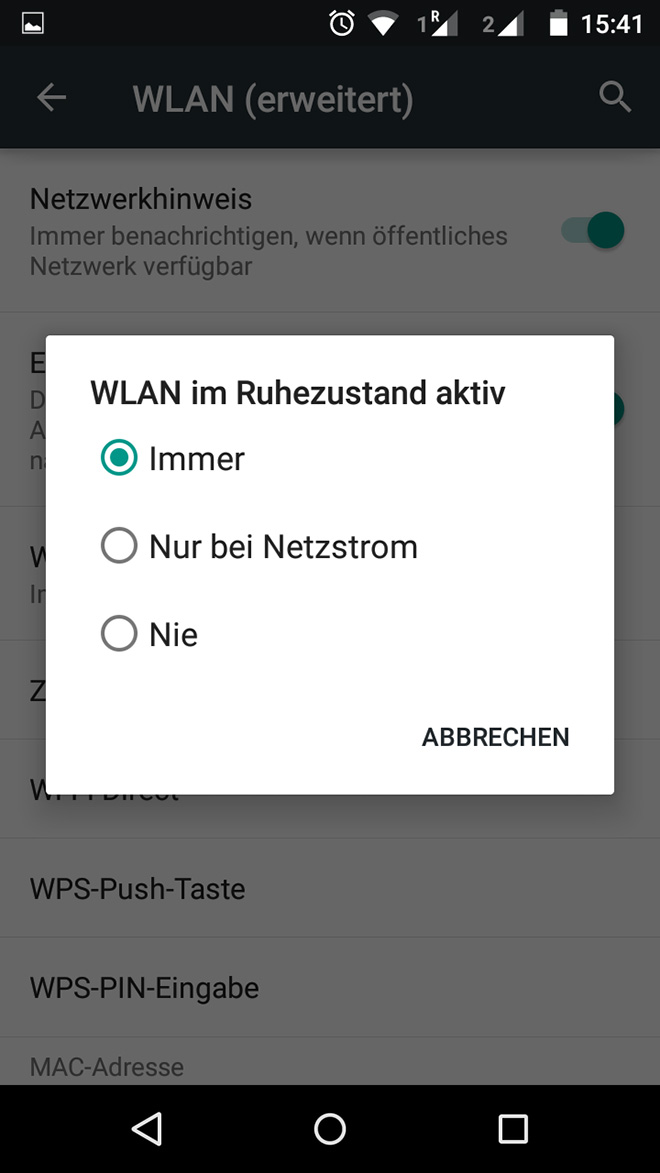Select the Immer radio option
The image size is (660, 1173).
(x=119, y=459)
